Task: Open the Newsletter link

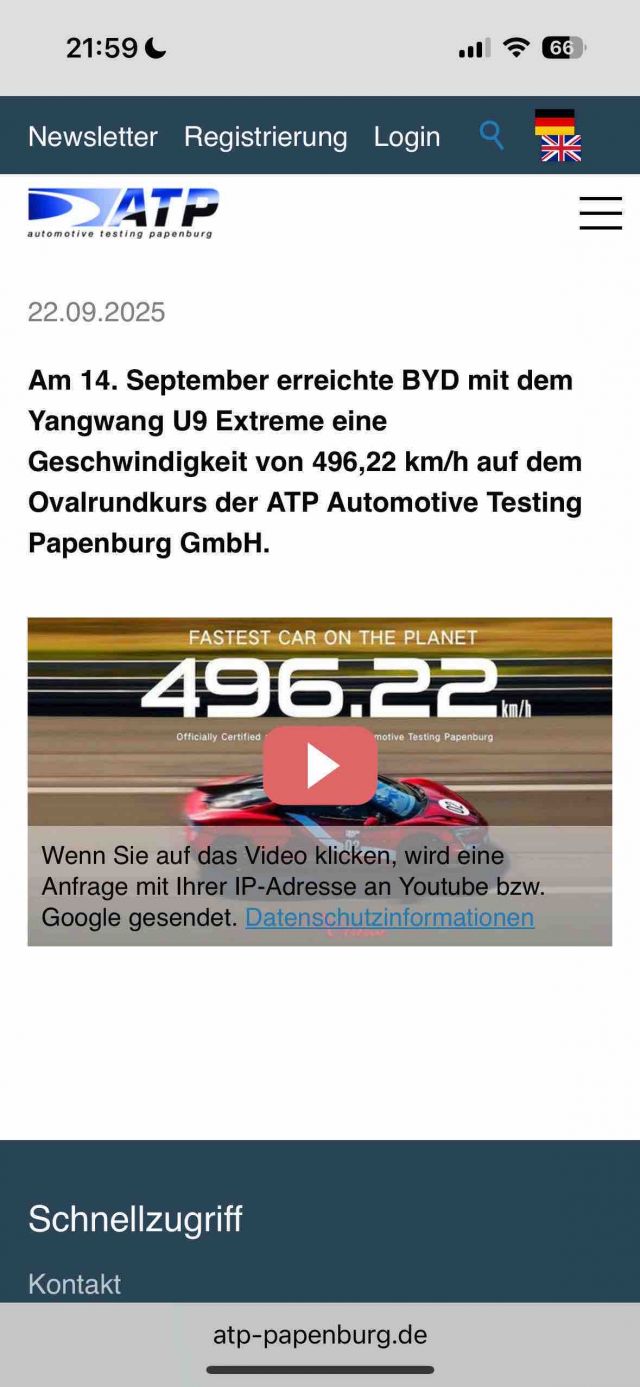Action: pyautogui.click(x=93, y=137)
